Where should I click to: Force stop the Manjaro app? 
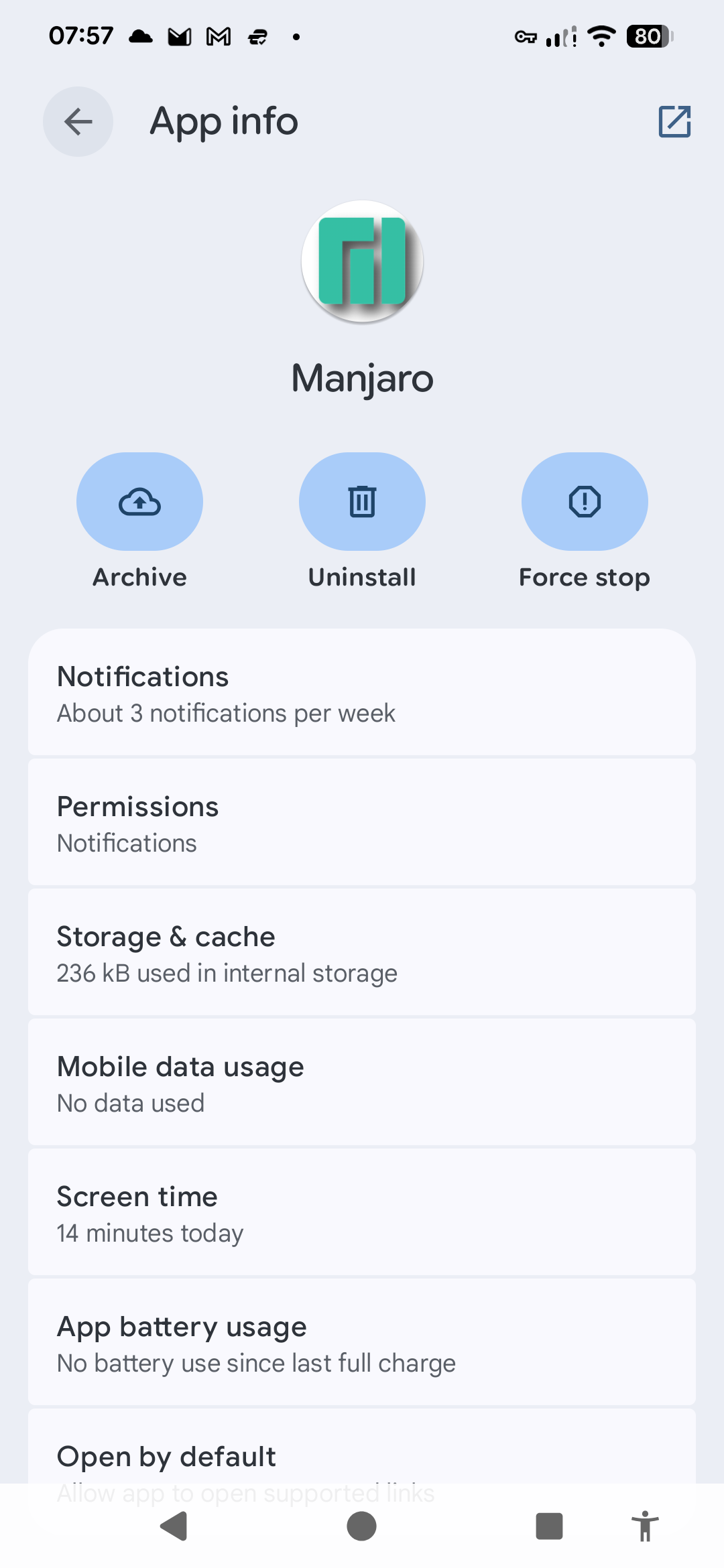[x=585, y=502]
